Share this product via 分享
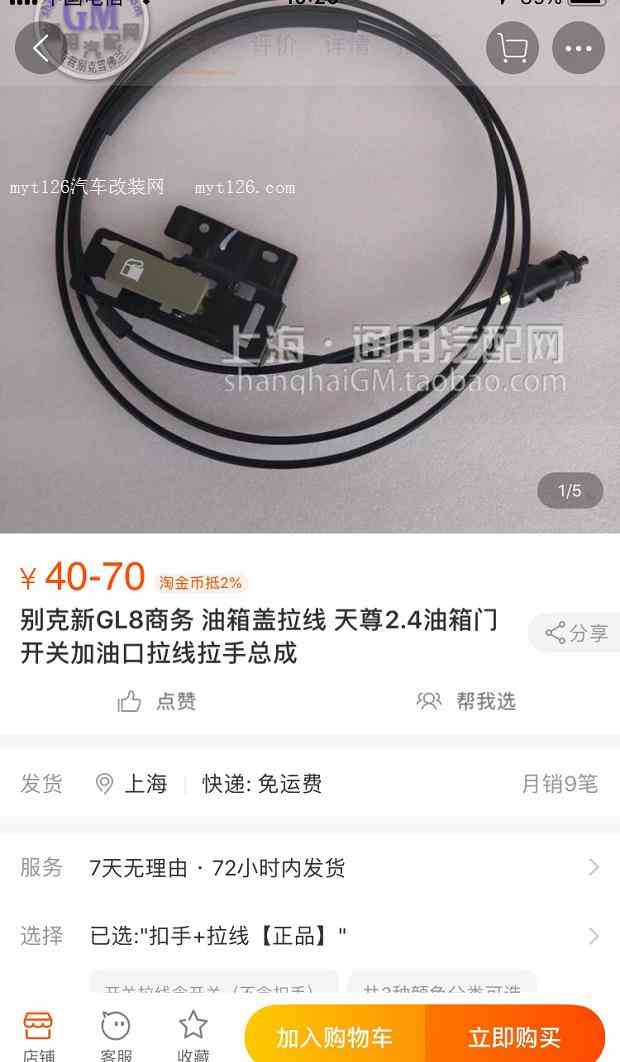The image size is (620, 1062). (x=576, y=632)
